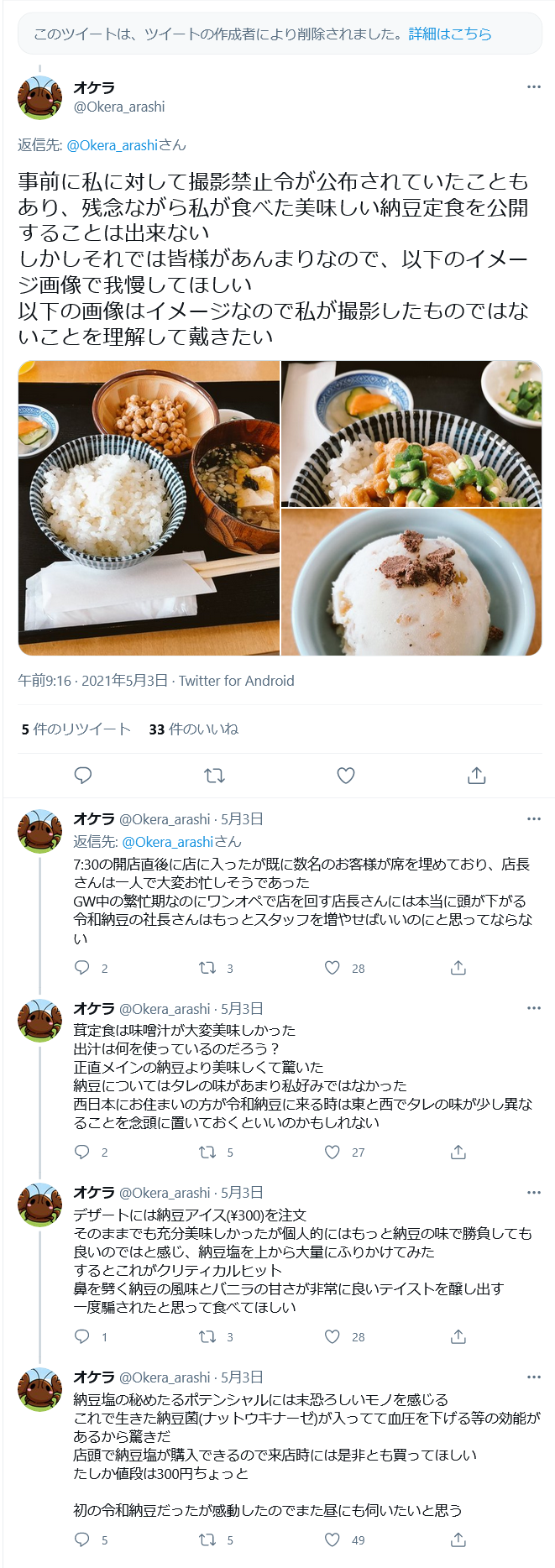This screenshot has height=1568, width=555.
Task: Open the @Okera_arashi mention in the main tweet's reply line
Action: [112, 145]
